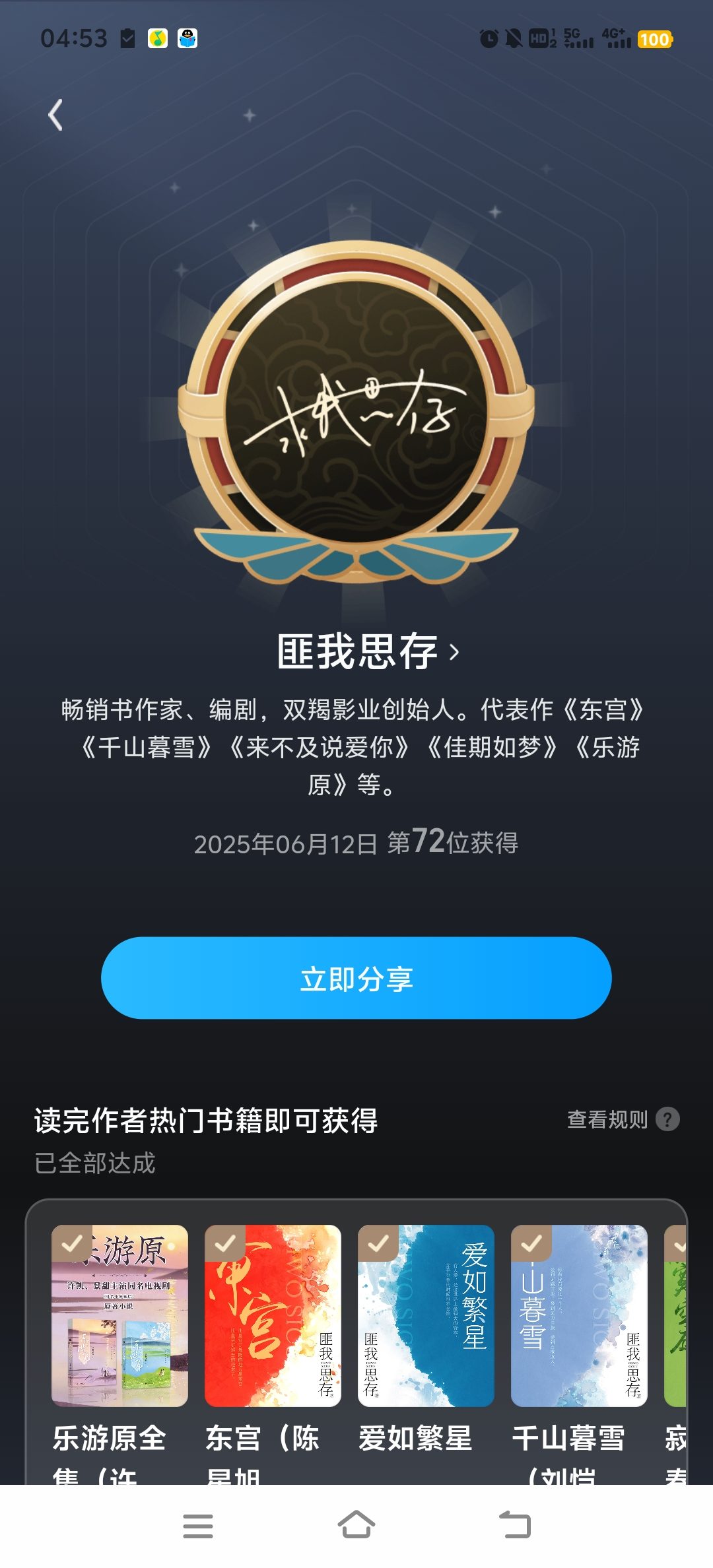Screen dimensions: 713x1568
Task: Open author page 匪我思存
Action: click(368, 651)
